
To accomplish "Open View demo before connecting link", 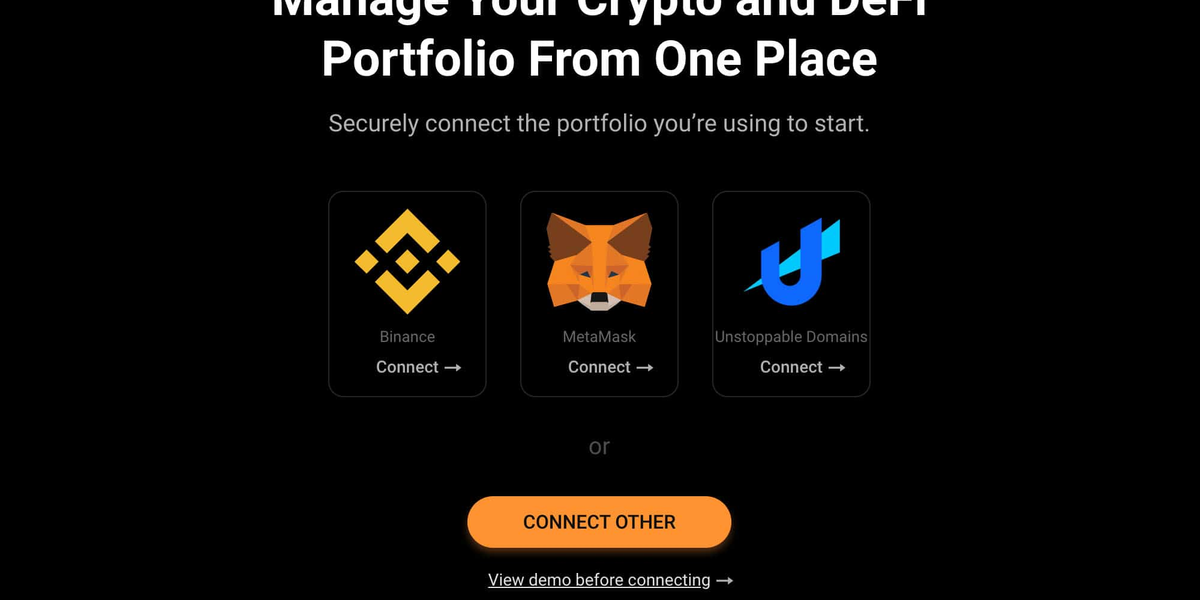I will [x=599, y=580].
